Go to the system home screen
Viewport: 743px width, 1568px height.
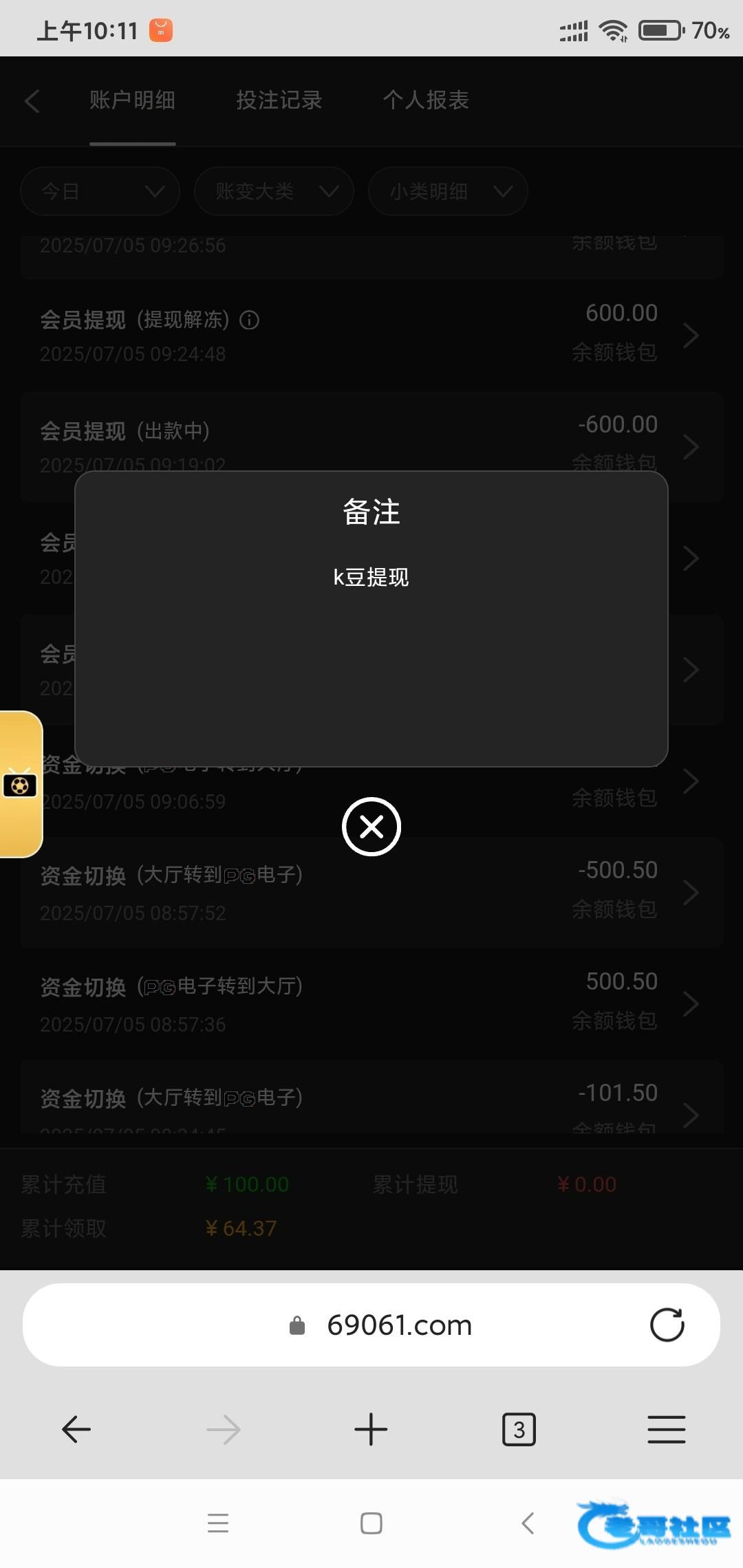[371, 1523]
